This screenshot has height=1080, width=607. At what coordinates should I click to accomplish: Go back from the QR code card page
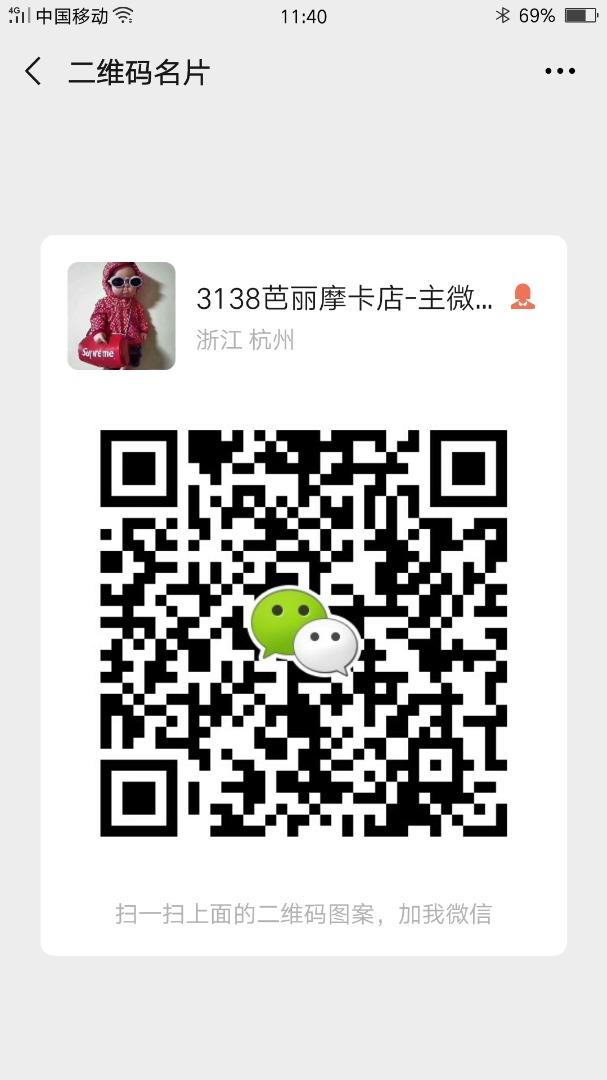click(x=33, y=71)
